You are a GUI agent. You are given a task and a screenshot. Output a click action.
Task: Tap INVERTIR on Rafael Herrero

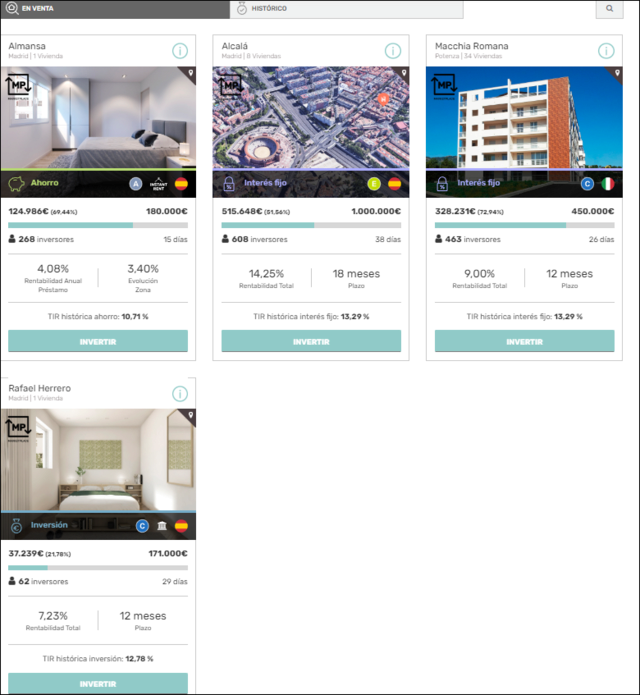98,683
